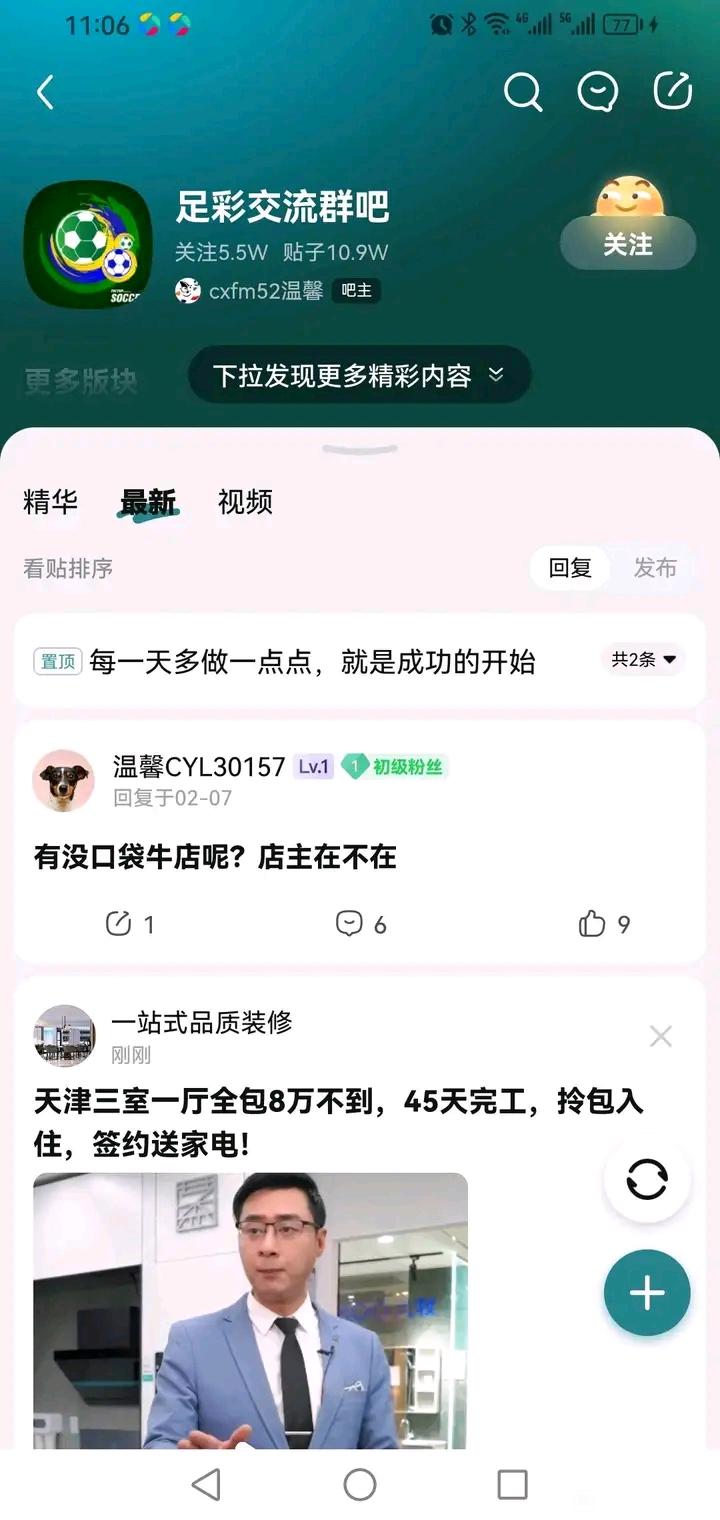Switch to the 视频 tab
720x1520 pixels.
245,502
